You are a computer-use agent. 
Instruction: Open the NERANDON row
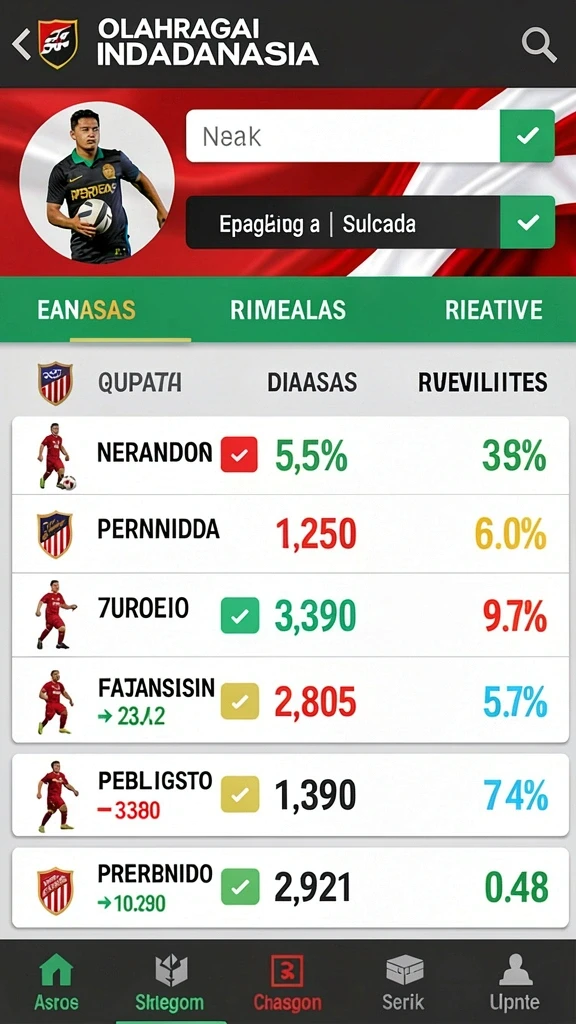[x=290, y=455]
